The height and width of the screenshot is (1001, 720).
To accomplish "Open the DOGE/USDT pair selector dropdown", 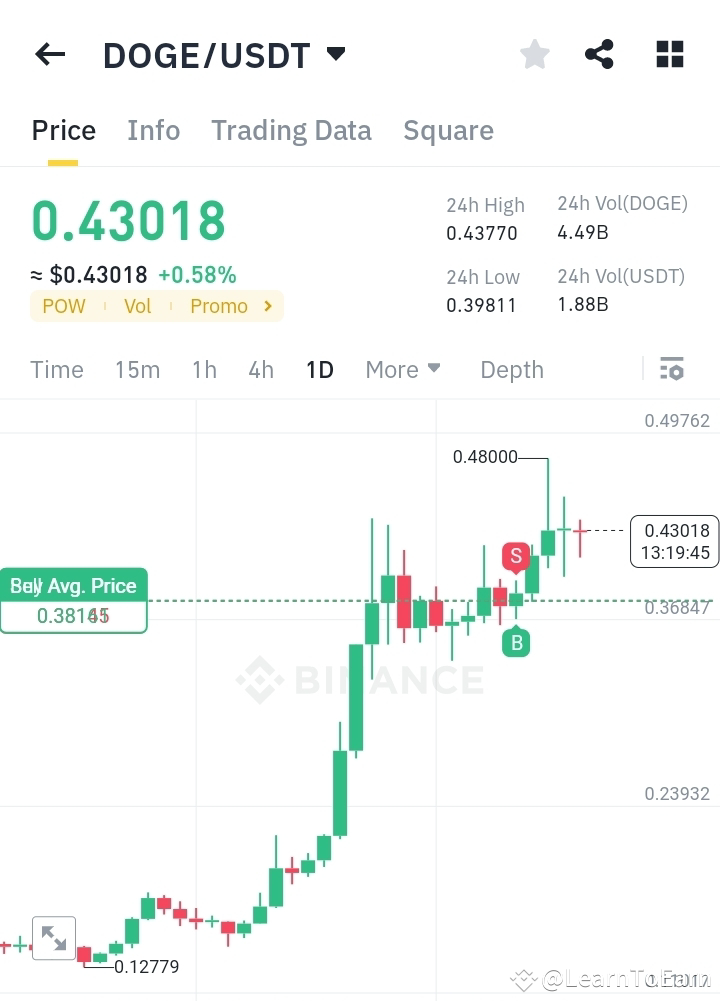I will click(x=336, y=54).
